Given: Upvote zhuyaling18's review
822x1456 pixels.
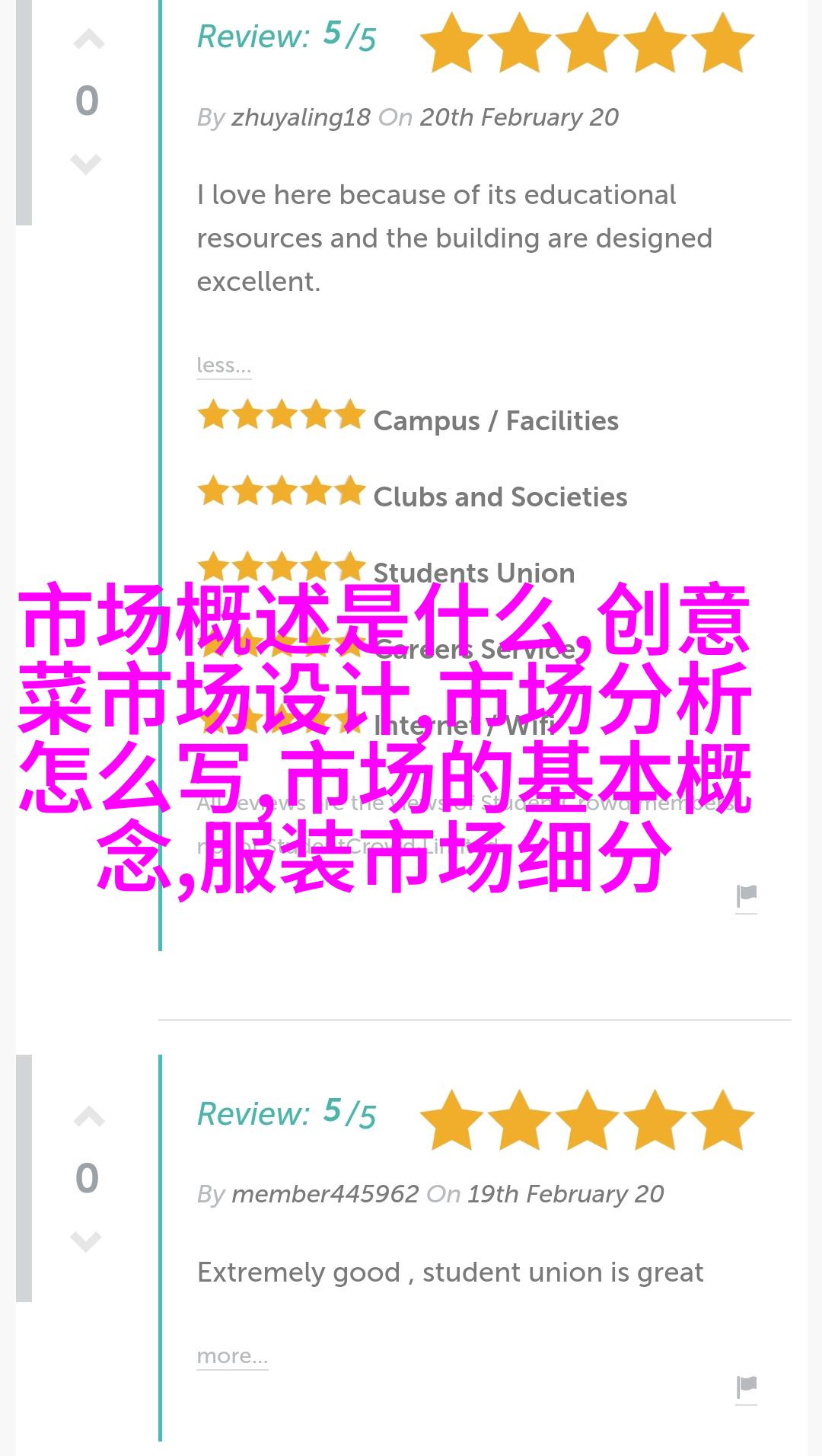Looking at the screenshot, I should 88,40.
